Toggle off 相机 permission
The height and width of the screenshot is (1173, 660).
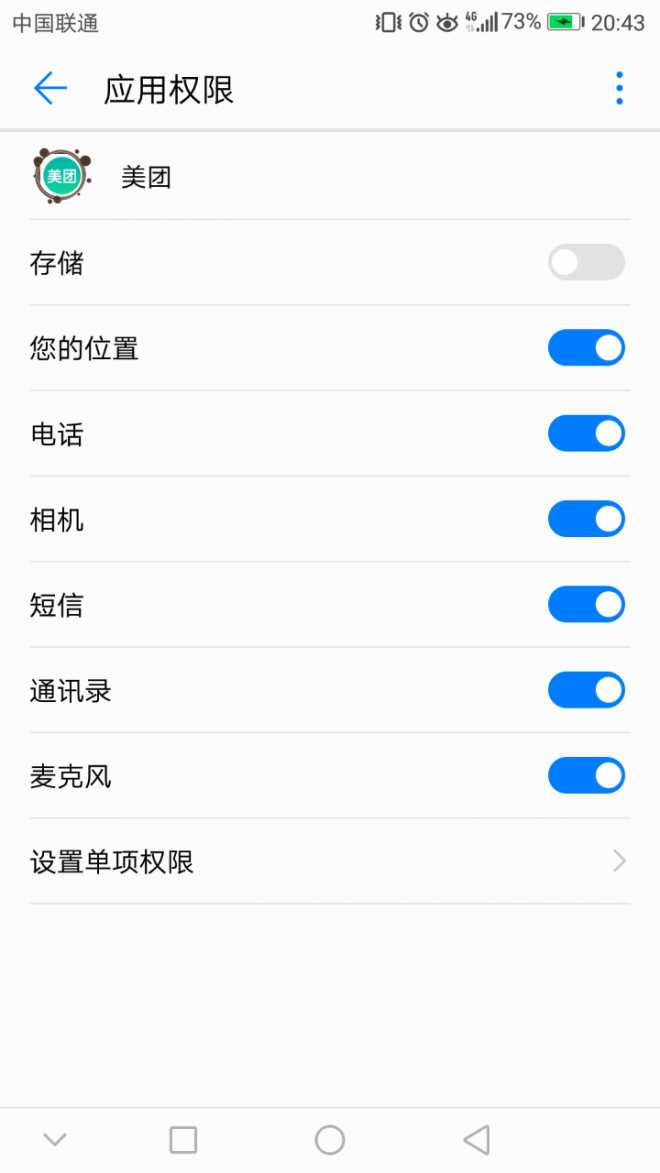click(586, 519)
